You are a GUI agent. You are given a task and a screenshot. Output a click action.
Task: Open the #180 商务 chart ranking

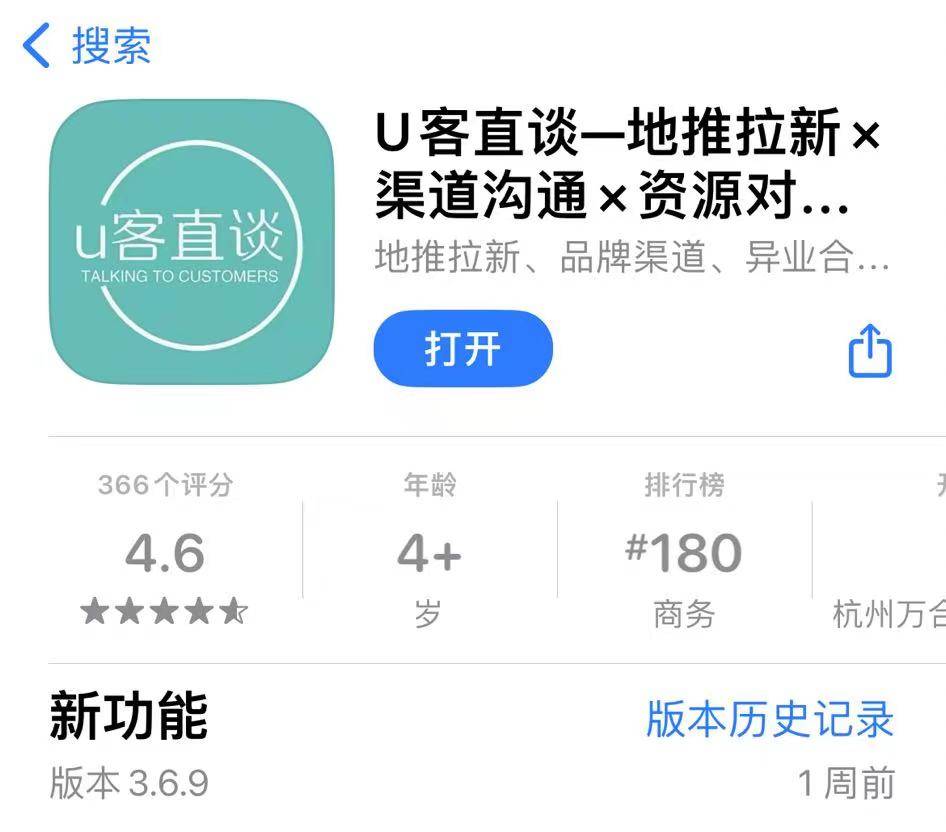tap(684, 551)
